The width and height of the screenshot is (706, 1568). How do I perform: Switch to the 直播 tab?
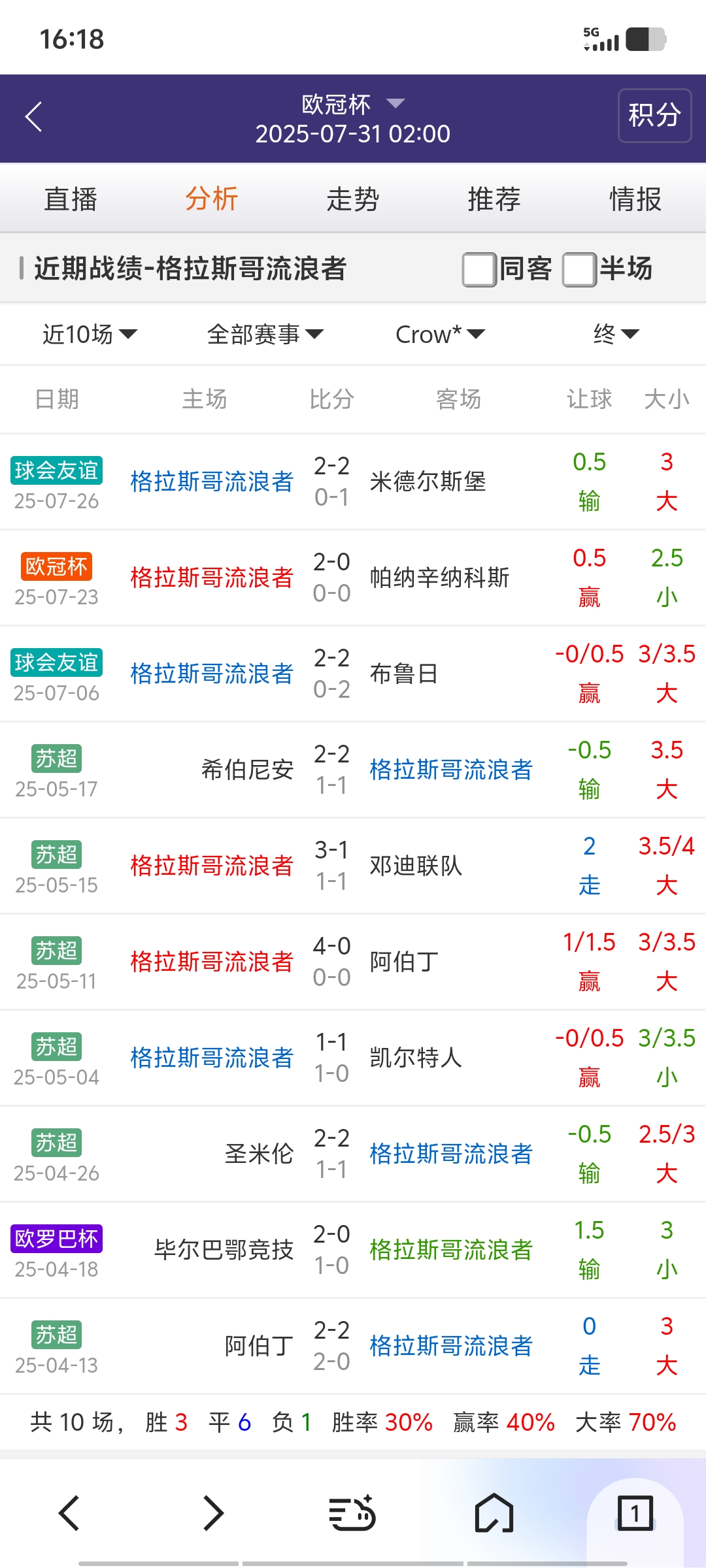point(71,199)
